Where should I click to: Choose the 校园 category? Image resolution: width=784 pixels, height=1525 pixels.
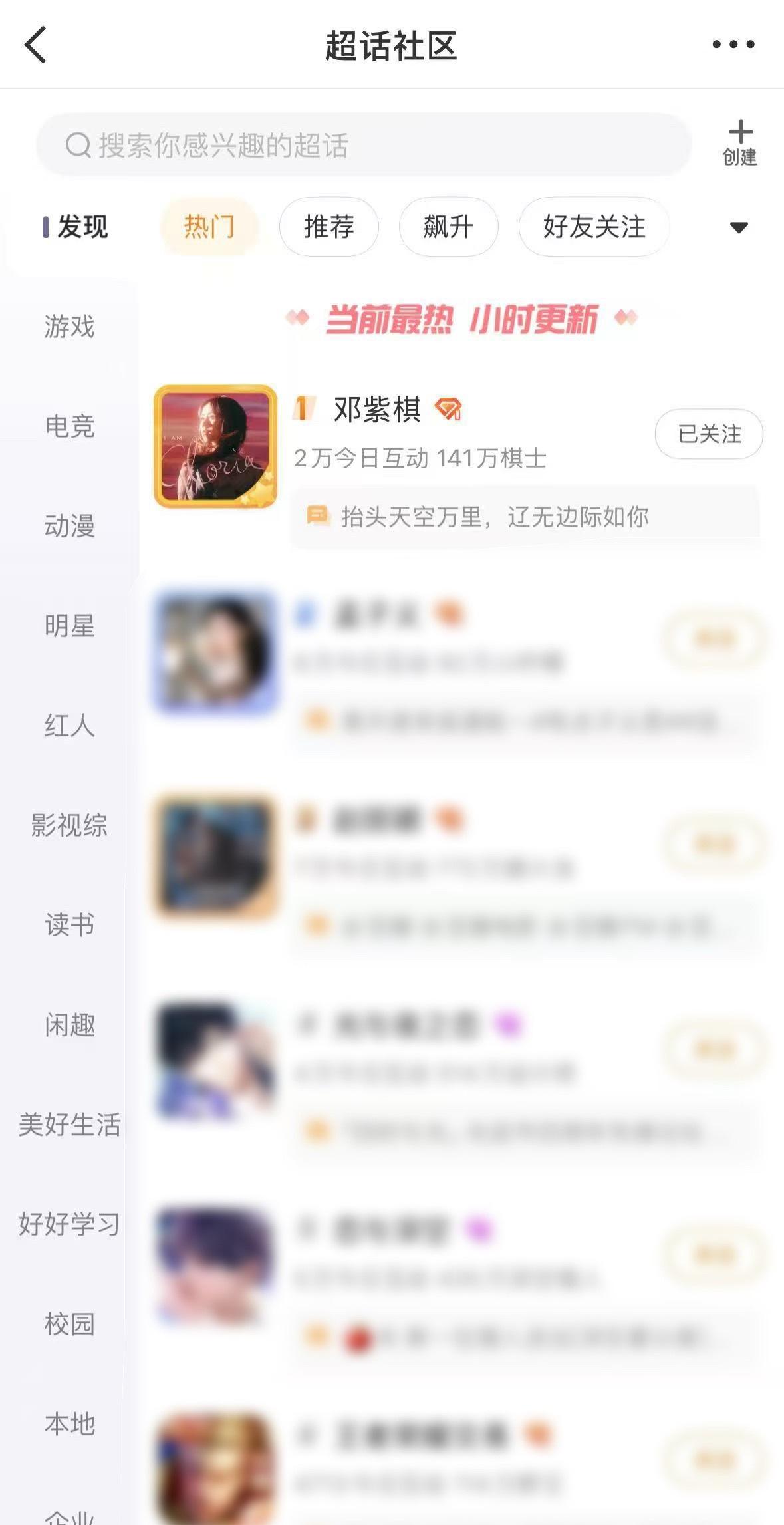[x=69, y=1324]
